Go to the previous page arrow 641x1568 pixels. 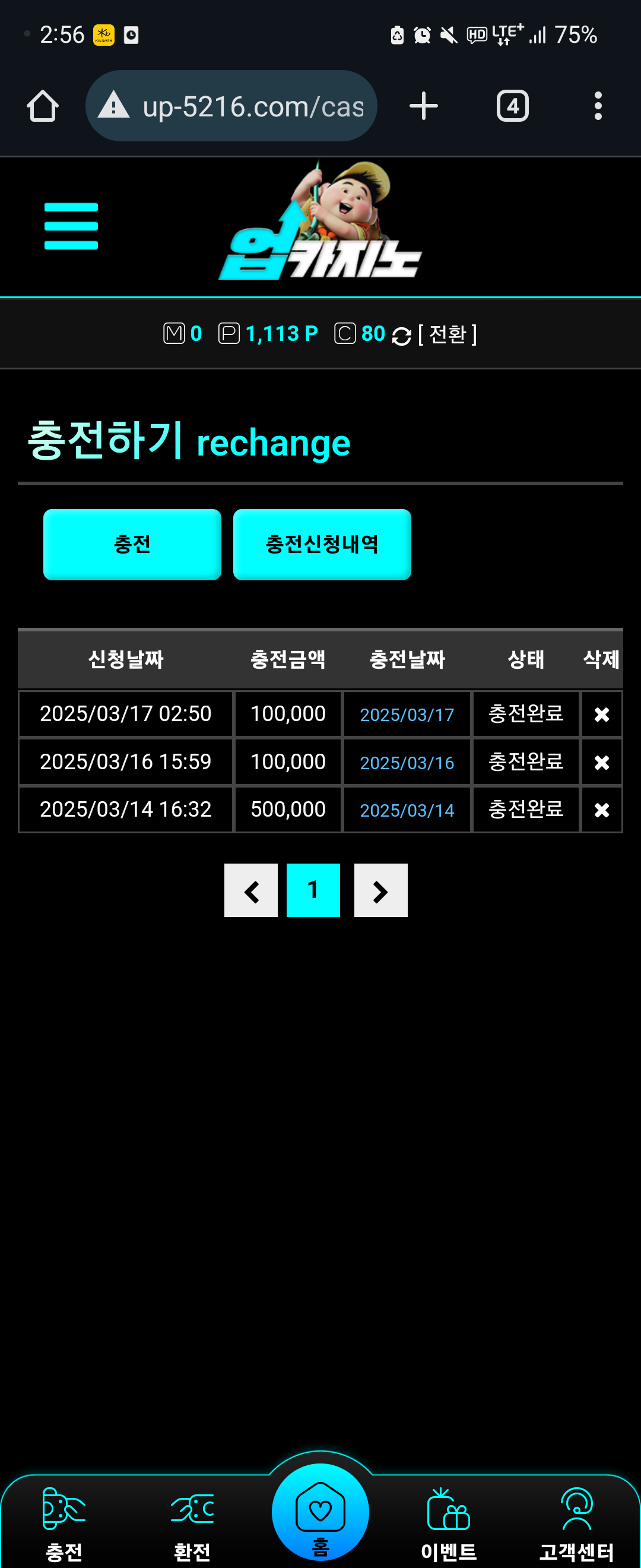click(251, 890)
